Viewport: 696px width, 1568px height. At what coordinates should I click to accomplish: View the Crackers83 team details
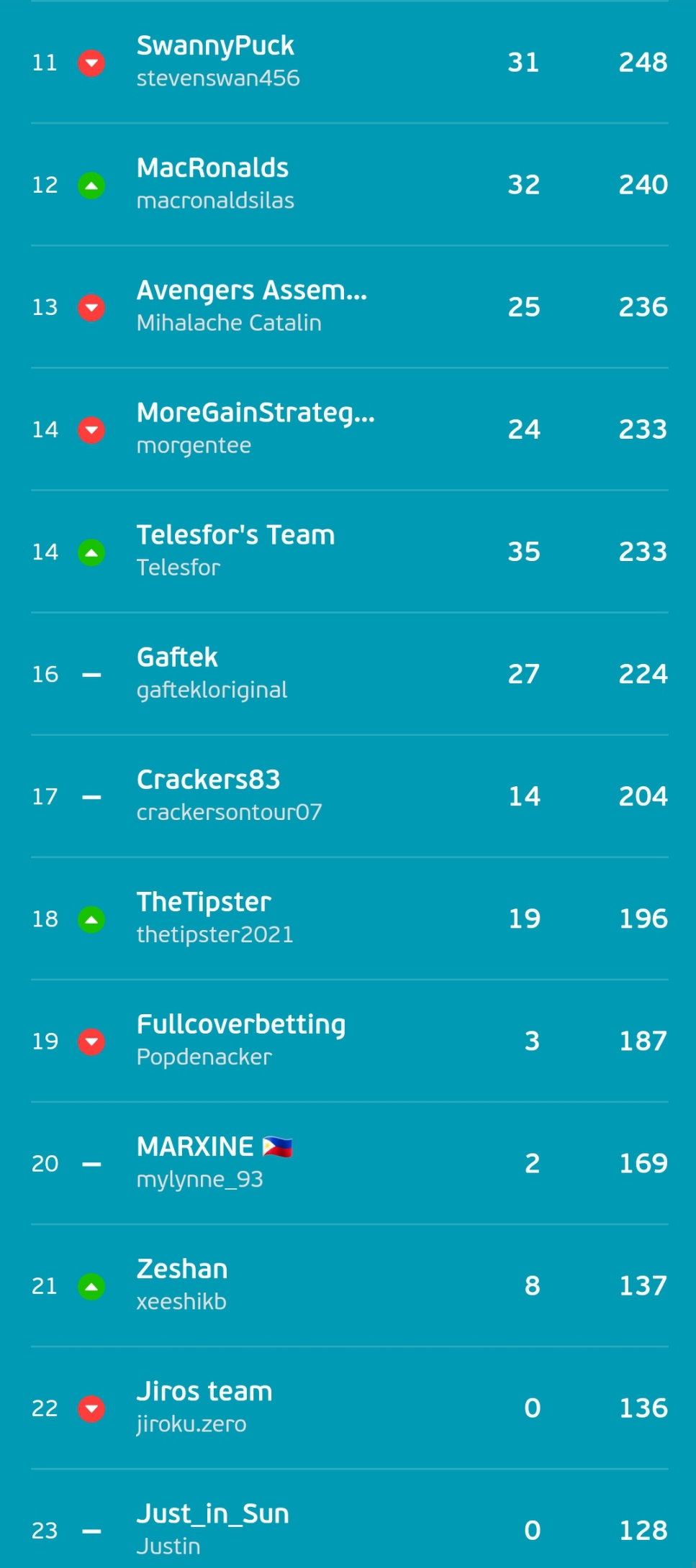[x=349, y=796]
